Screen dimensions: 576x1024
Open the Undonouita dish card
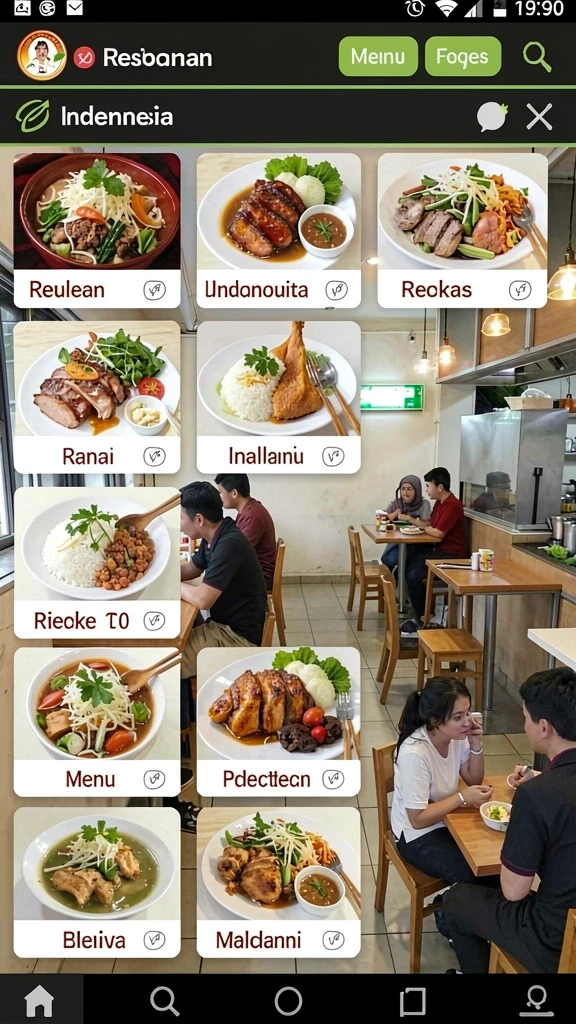(x=279, y=231)
